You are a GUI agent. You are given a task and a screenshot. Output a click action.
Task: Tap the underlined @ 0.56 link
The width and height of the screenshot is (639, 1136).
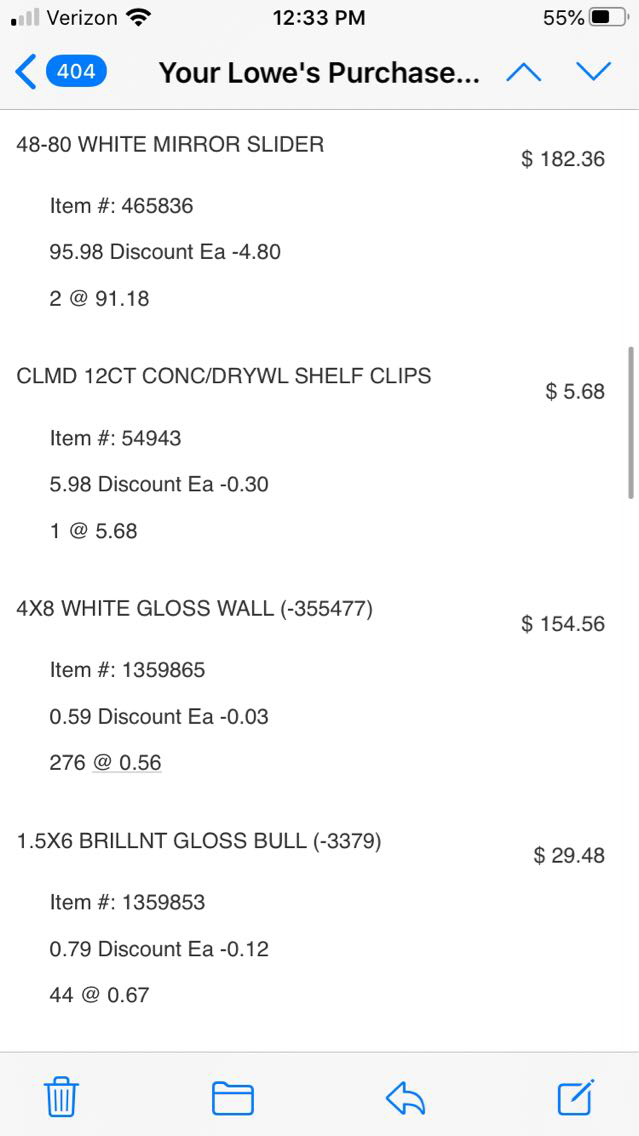(x=127, y=763)
